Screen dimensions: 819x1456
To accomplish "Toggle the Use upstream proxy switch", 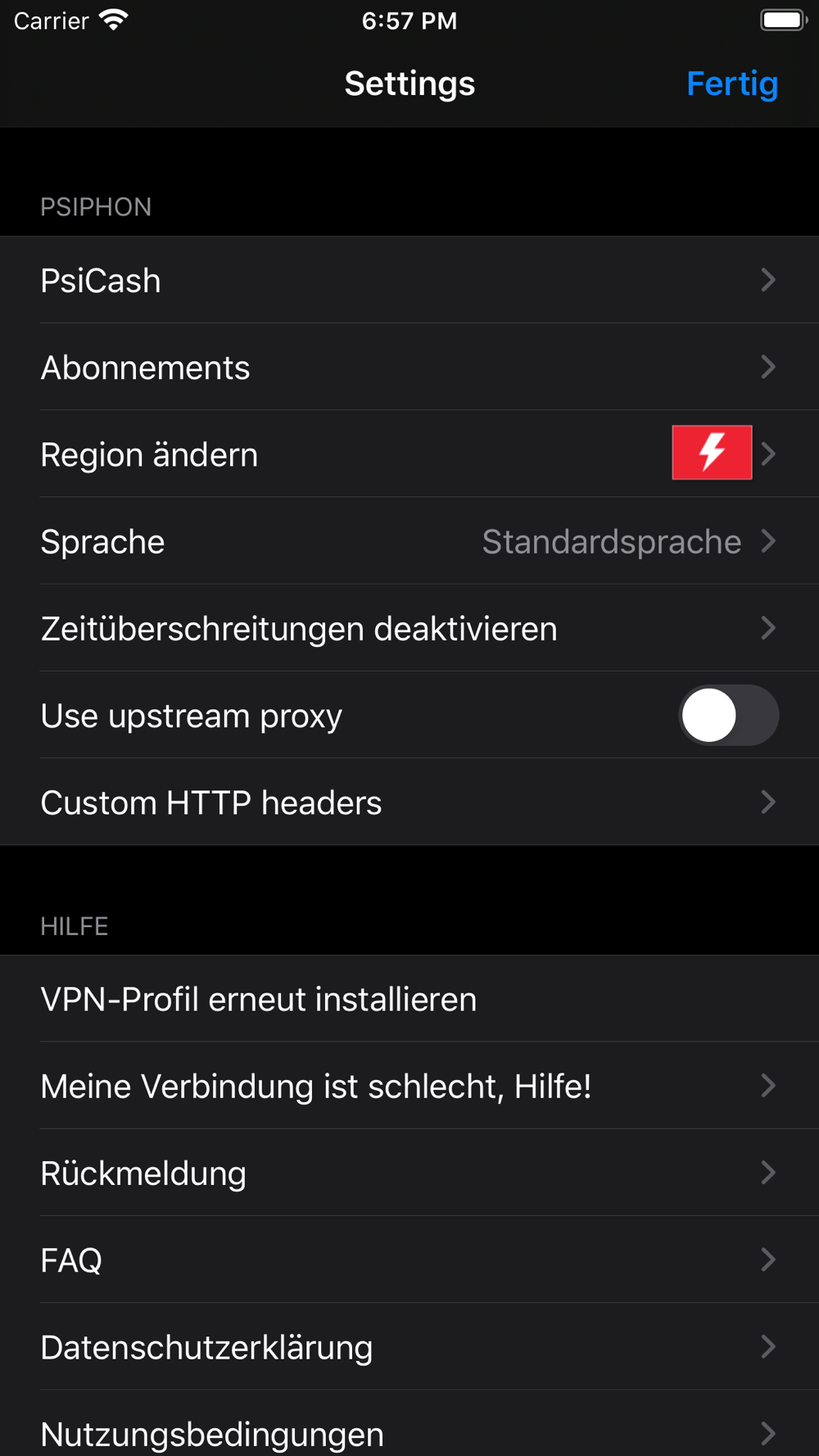I will (x=727, y=715).
